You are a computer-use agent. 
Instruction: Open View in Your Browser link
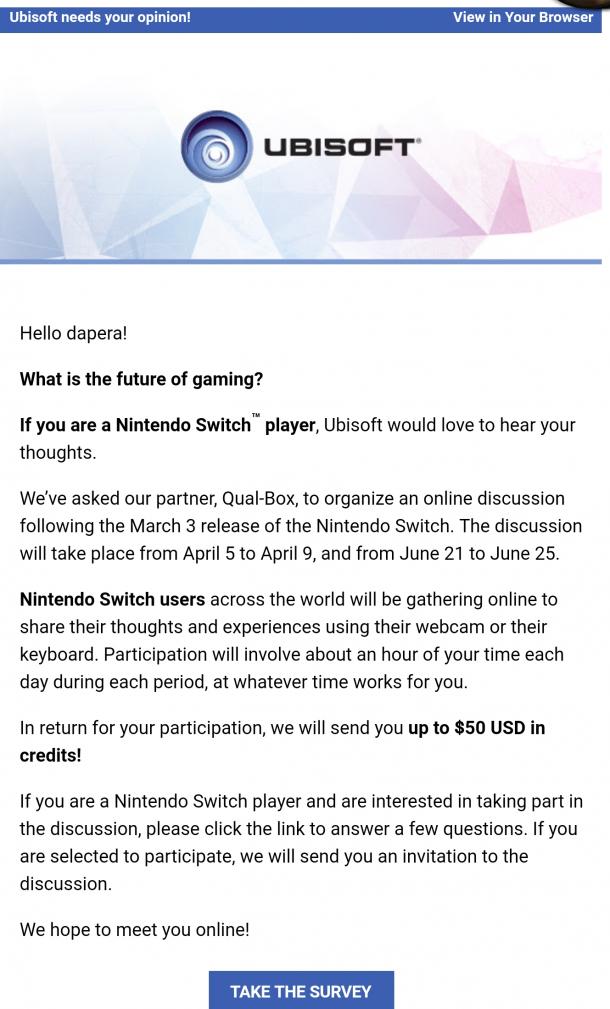pyautogui.click(x=522, y=17)
